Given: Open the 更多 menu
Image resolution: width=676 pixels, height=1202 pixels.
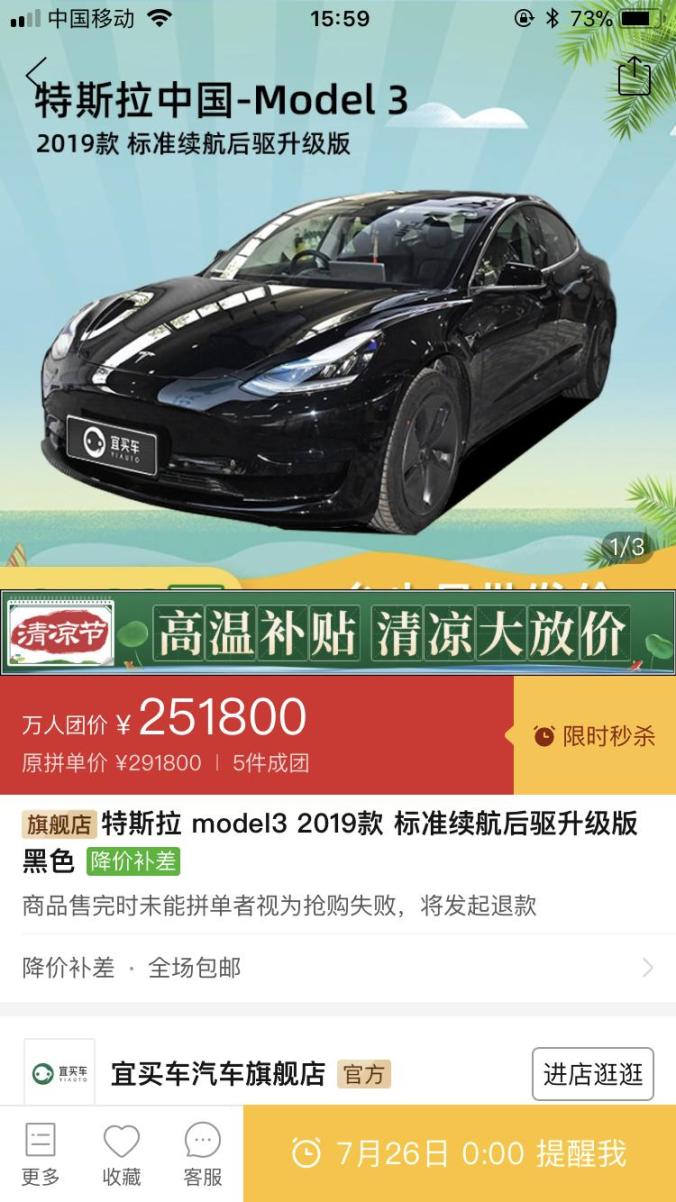Looking at the screenshot, I should [40, 1153].
